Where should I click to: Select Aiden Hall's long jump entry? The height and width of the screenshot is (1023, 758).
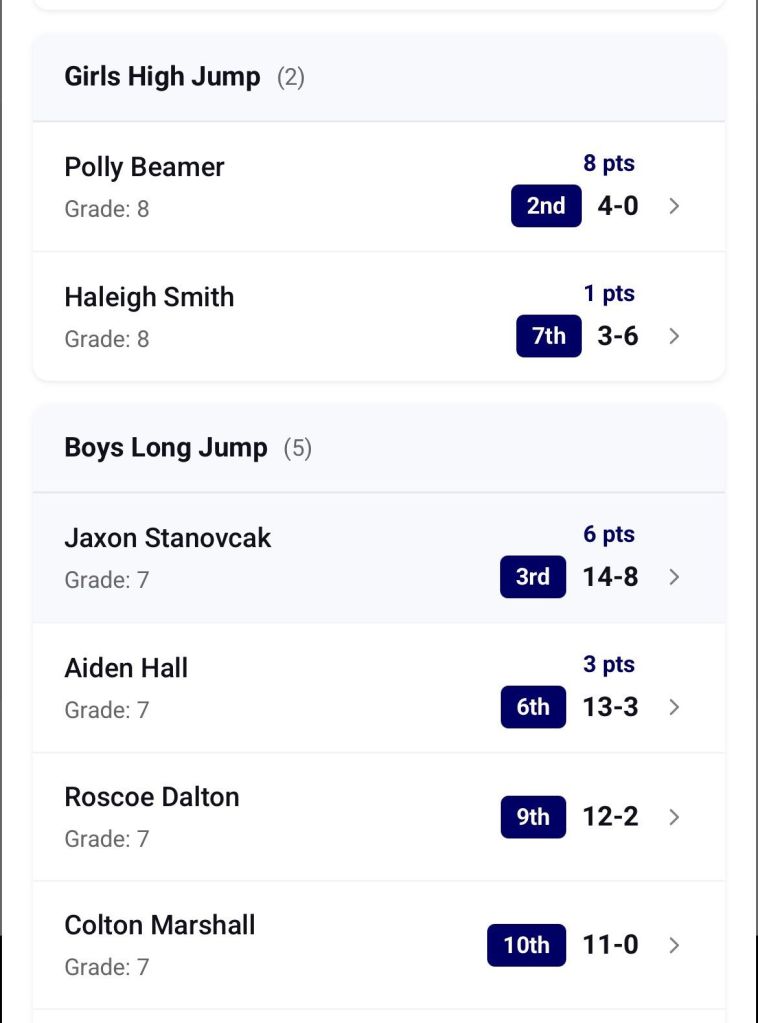[378, 688]
